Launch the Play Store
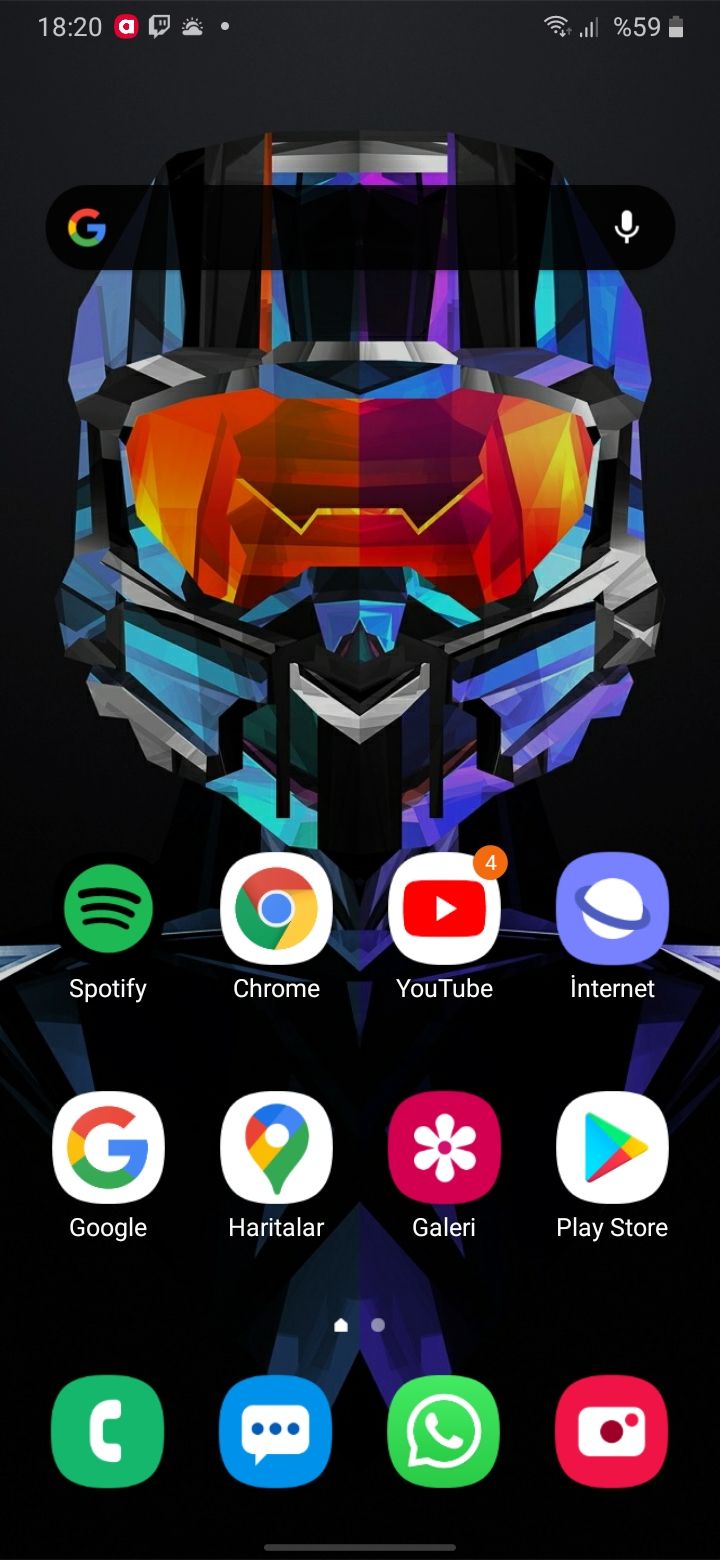720x1560 pixels. (x=612, y=1147)
